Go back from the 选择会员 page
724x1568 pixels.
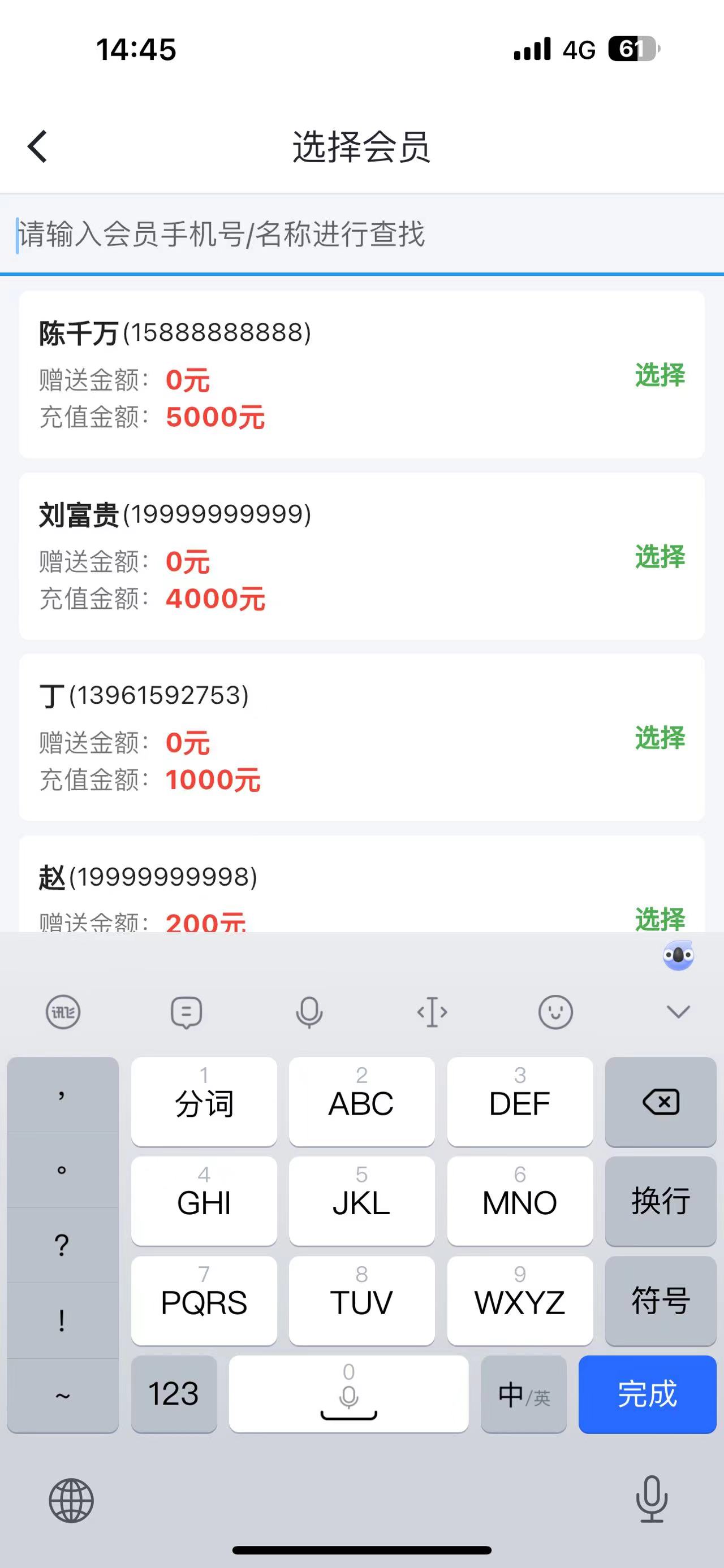click(38, 147)
